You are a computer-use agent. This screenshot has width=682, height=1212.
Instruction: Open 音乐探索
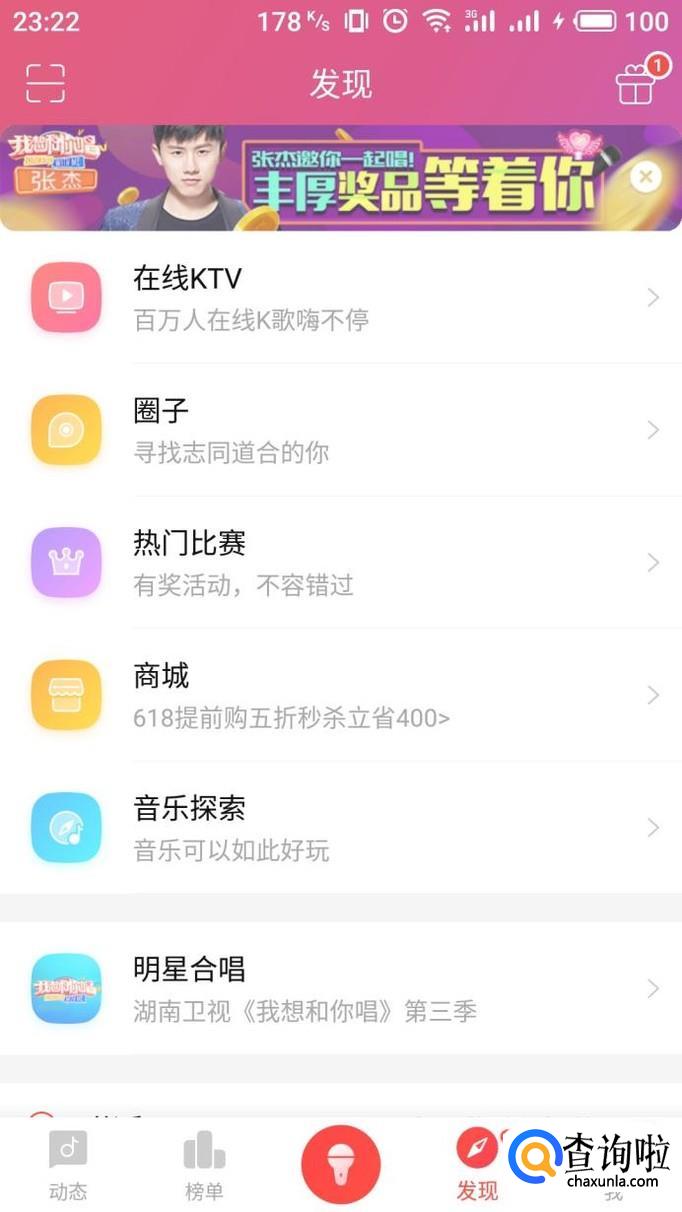pyautogui.click(x=340, y=827)
